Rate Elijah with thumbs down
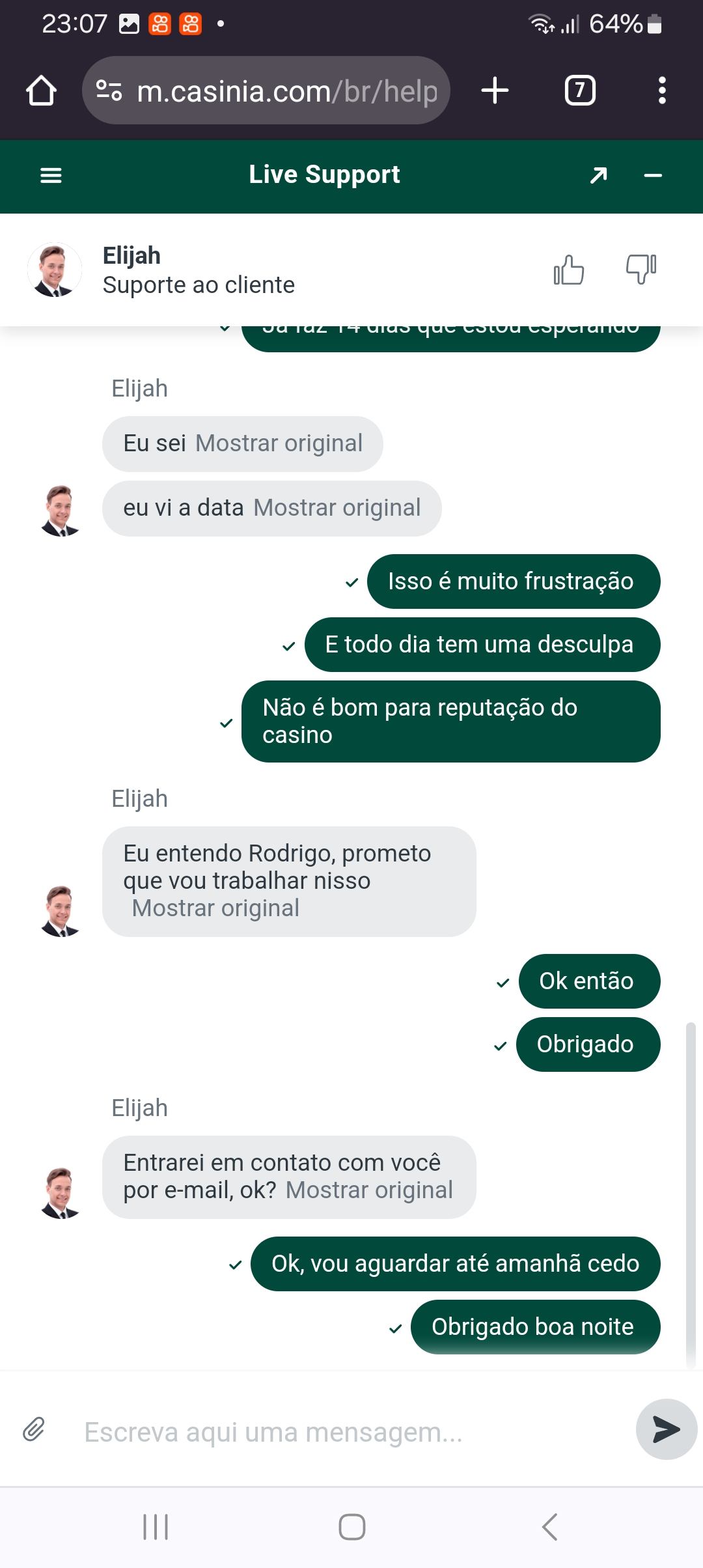703x1568 pixels. pyautogui.click(x=641, y=270)
